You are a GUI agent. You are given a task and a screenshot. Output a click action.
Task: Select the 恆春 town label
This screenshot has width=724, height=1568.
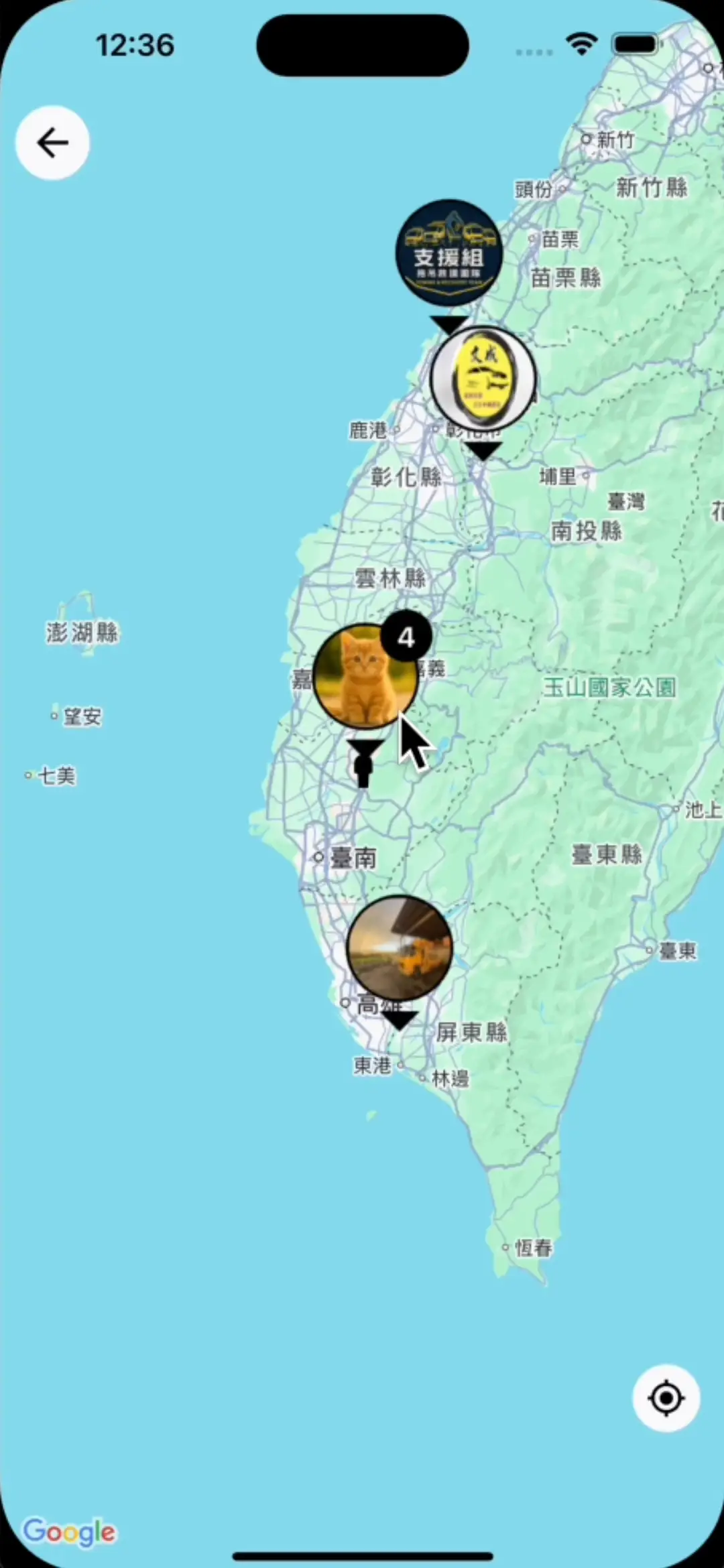tap(533, 1248)
